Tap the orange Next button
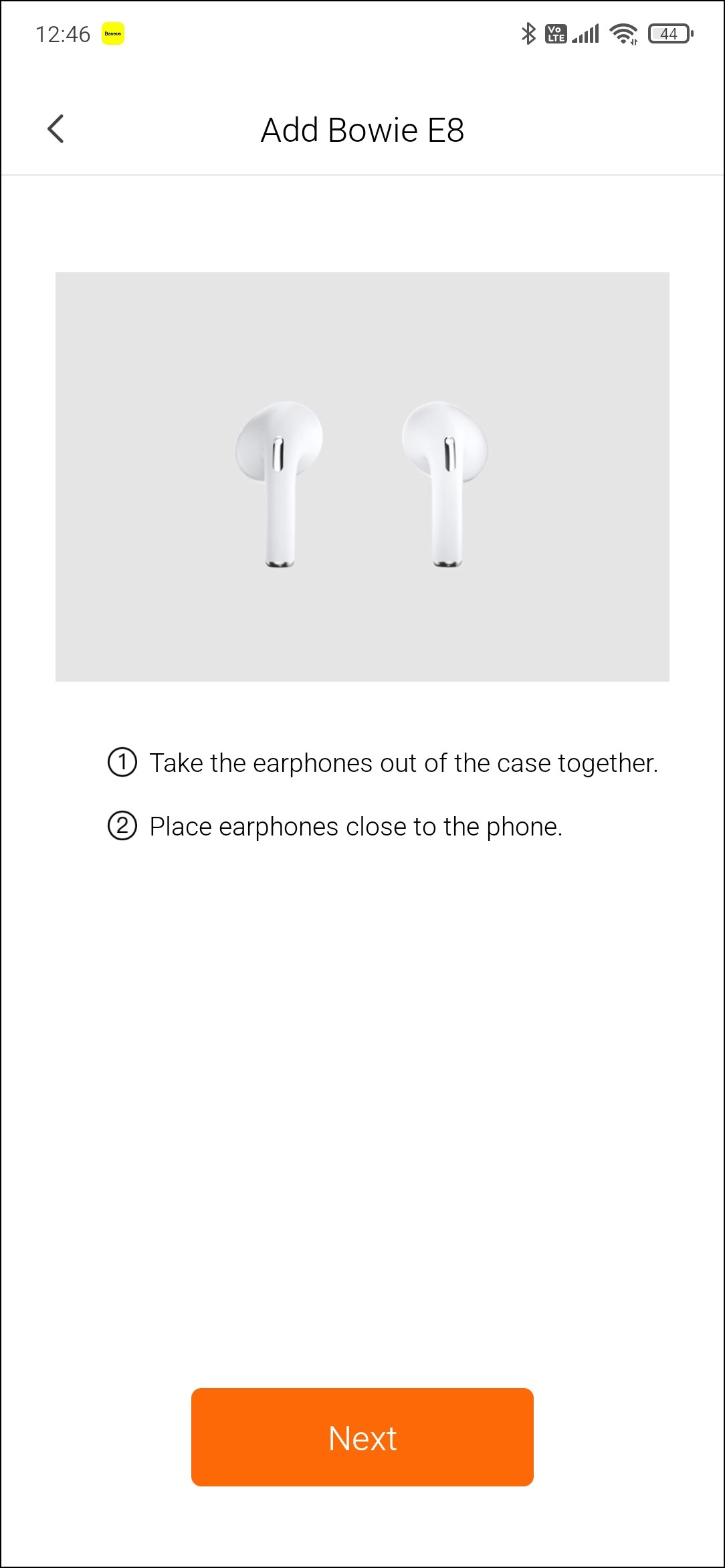The width and height of the screenshot is (725, 1568). pos(362,1437)
